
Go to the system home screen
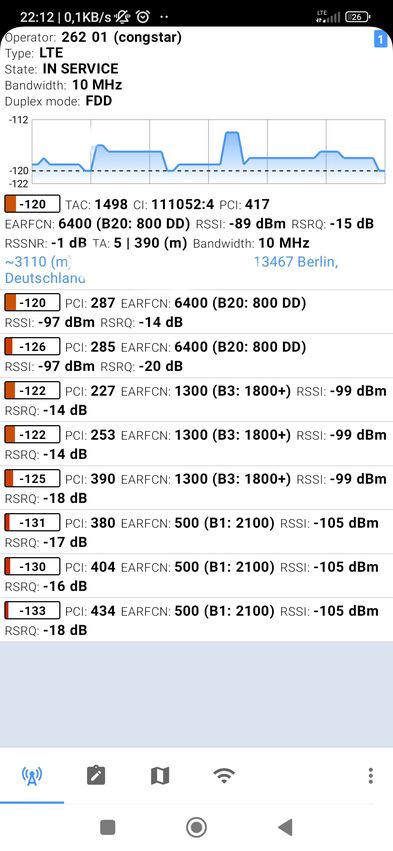(x=196, y=828)
